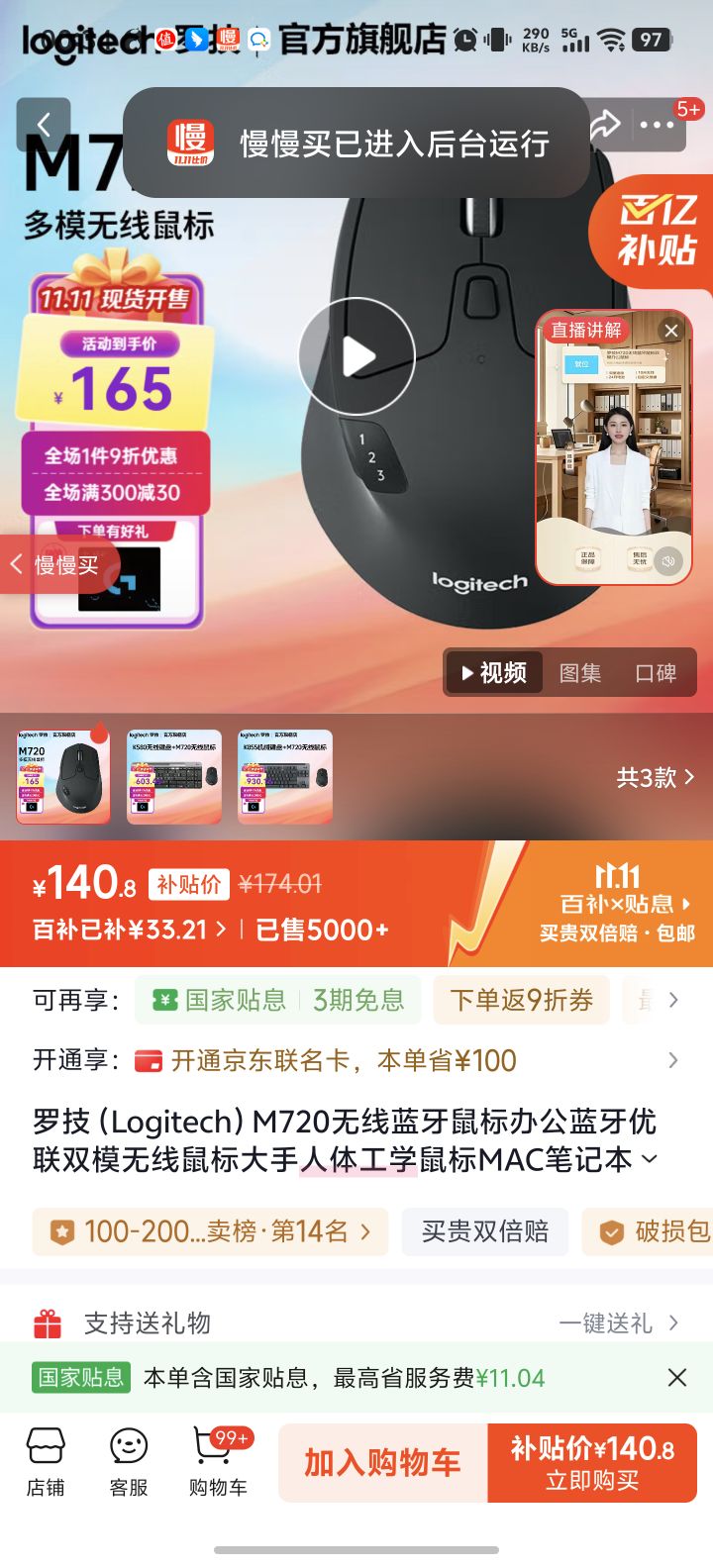This screenshot has height=1568, width=713.
Task: Open the 100-200 sales ranking chip
Action: [210, 1231]
